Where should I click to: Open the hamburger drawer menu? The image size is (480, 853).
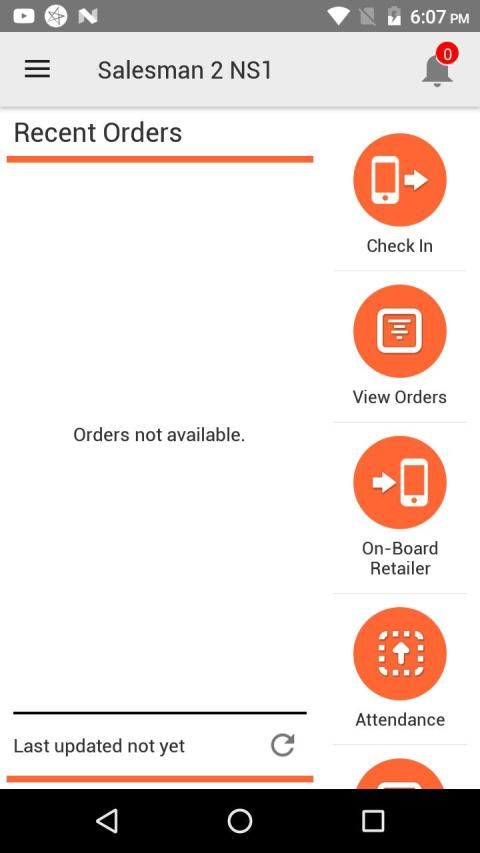pyautogui.click(x=37, y=69)
